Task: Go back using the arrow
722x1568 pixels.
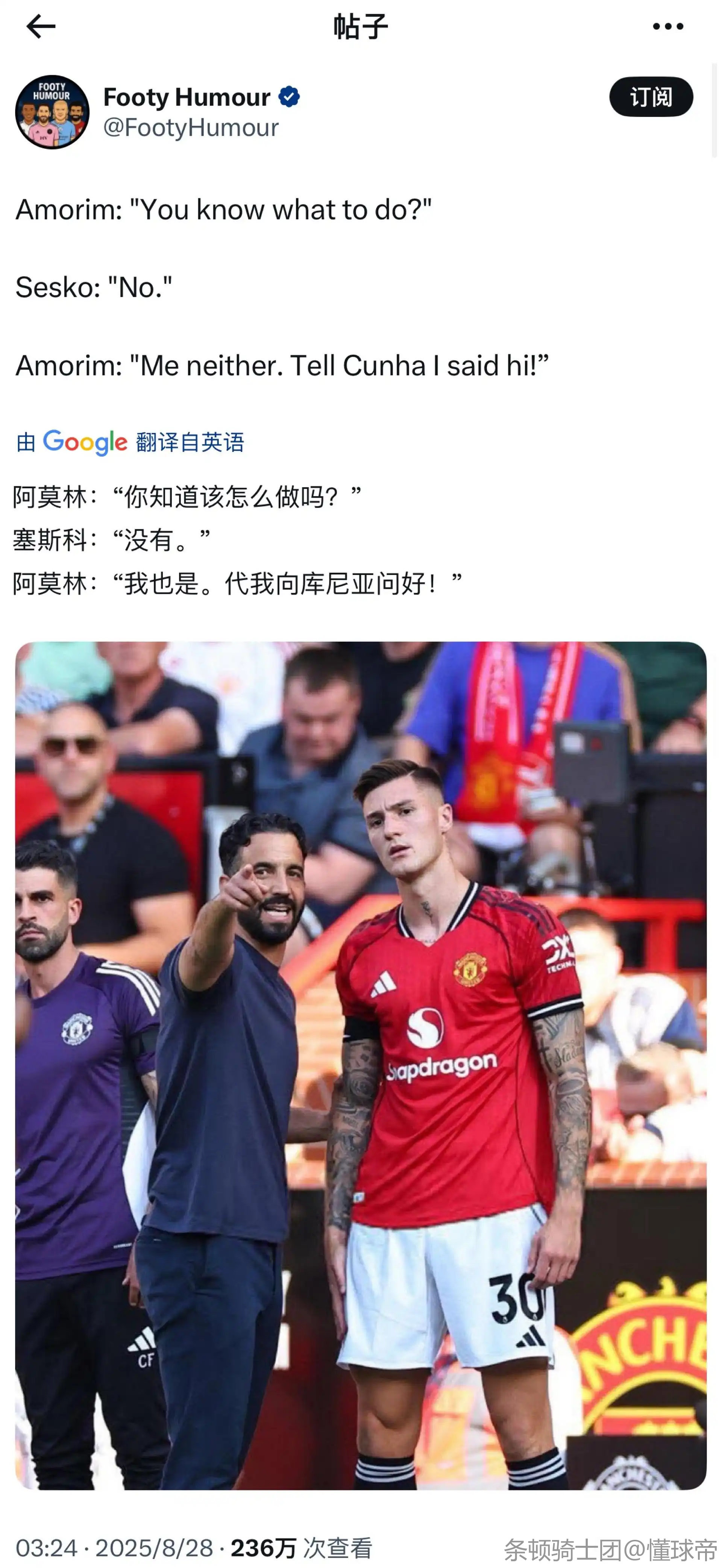Action: 41,27
